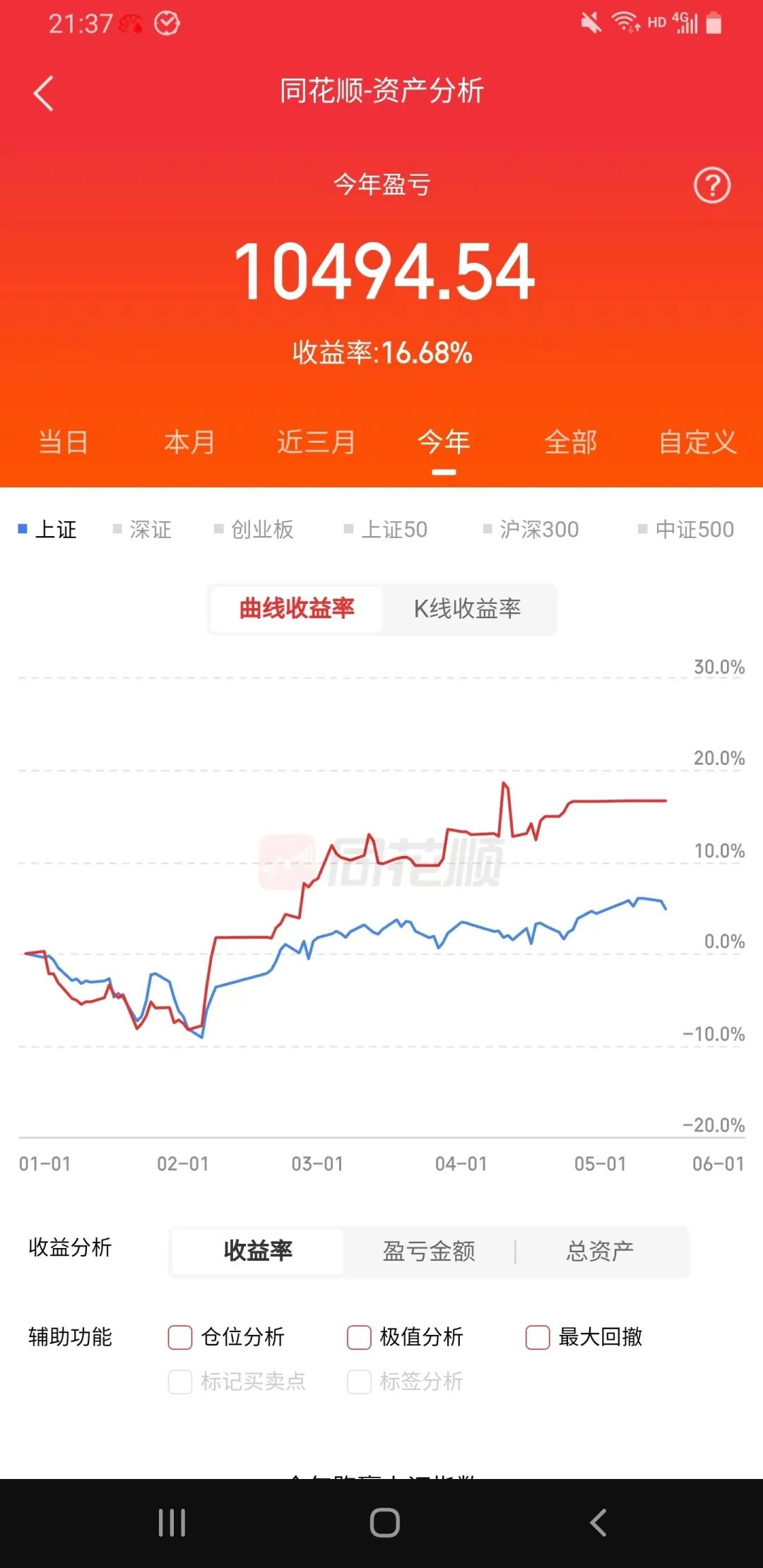The width and height of the screenshot is (763, 1568).
Task: Switch to the 当日 period tab
Action: (x=64, y=442)
